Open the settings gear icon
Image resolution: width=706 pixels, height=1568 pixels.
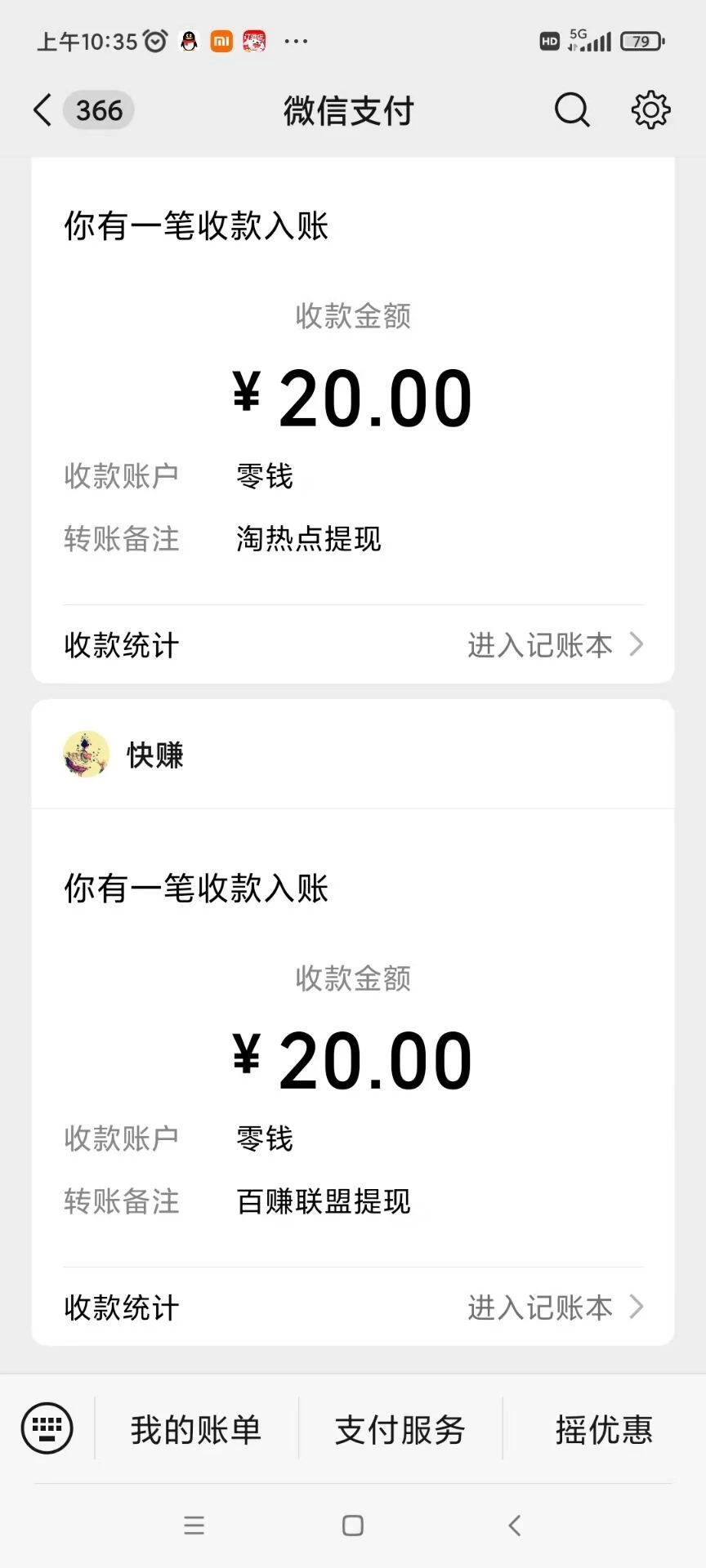click(x=650, y=110)
